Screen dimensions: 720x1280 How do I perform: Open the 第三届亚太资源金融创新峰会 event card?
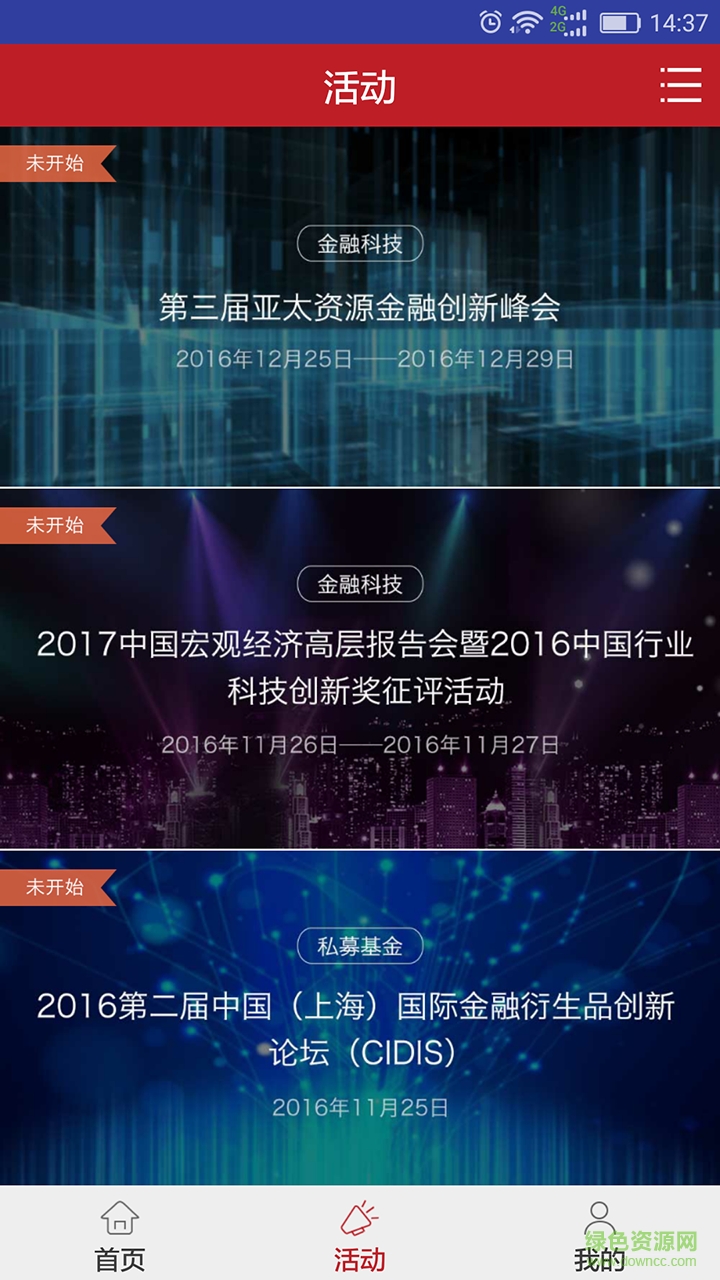[x=360, y=308]
